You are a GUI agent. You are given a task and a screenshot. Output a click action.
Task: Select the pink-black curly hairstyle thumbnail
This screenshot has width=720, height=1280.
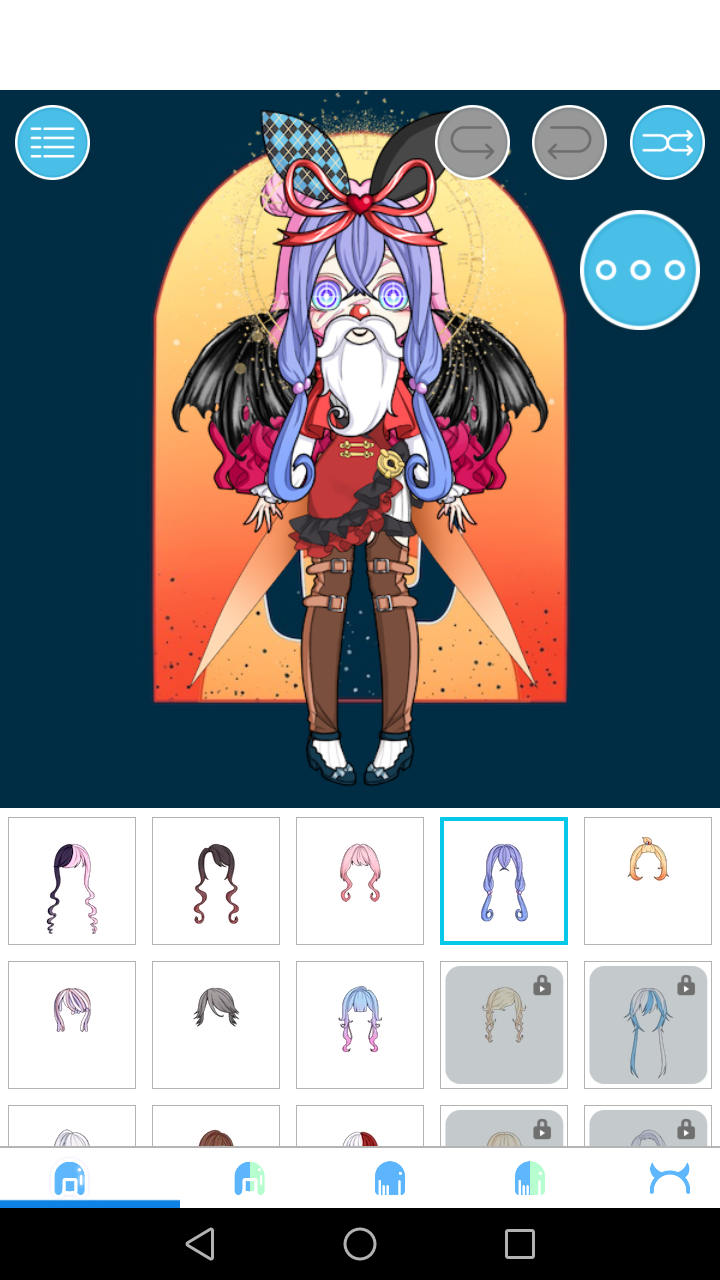point(72,880)
